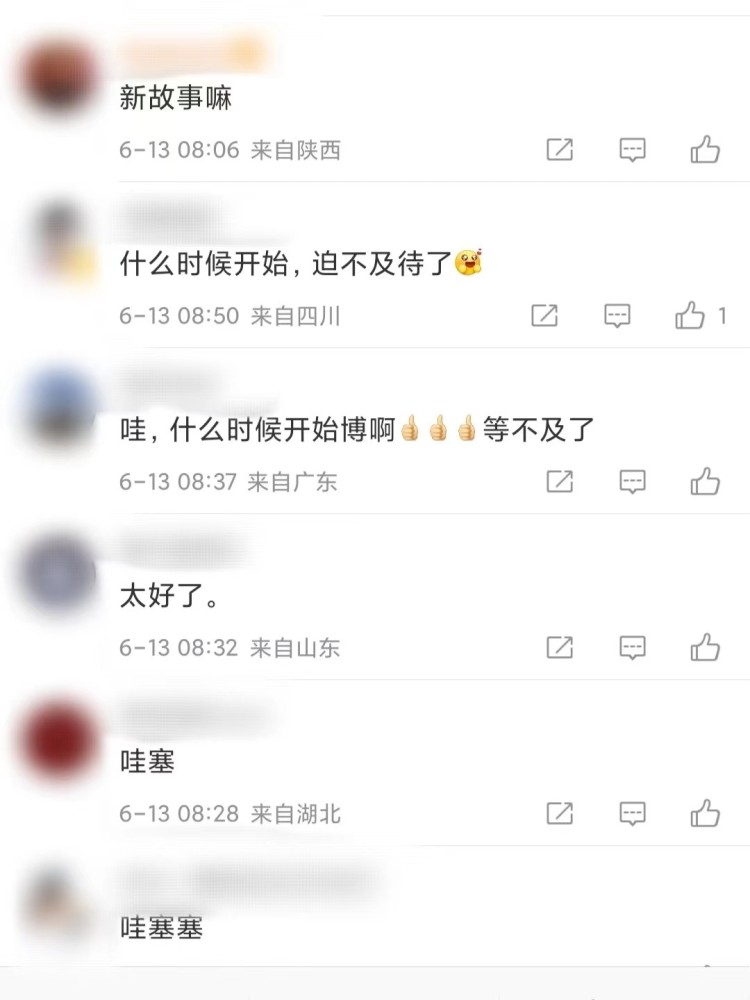Viewport: 750px width, 1000px height.
Task: Reply to the comment ending "等不及了"
Action: (632, 482)
